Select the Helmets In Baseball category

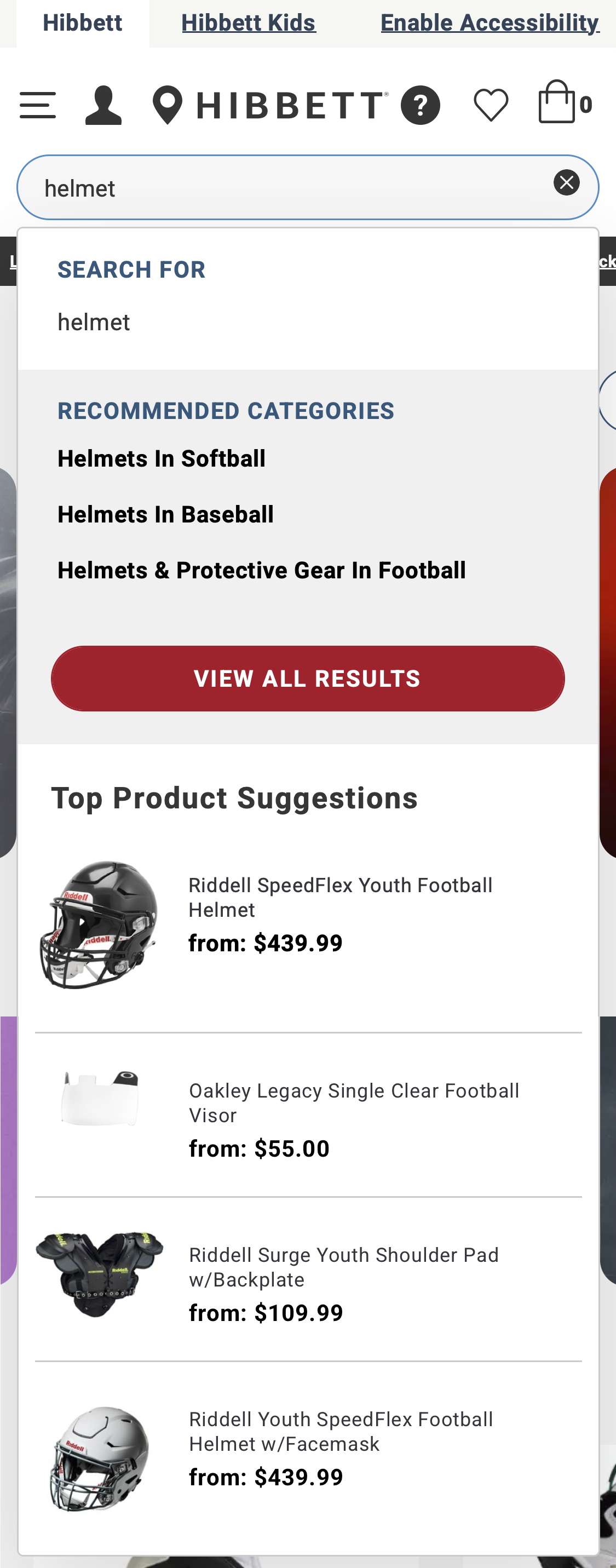pos(165,514)
